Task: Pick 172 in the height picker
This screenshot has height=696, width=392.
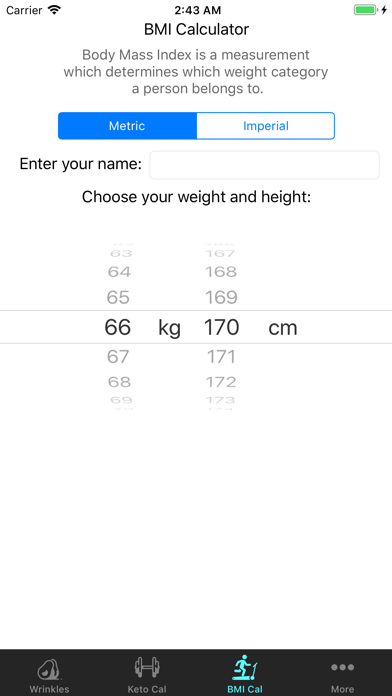Action: click(x=221, y=382)
